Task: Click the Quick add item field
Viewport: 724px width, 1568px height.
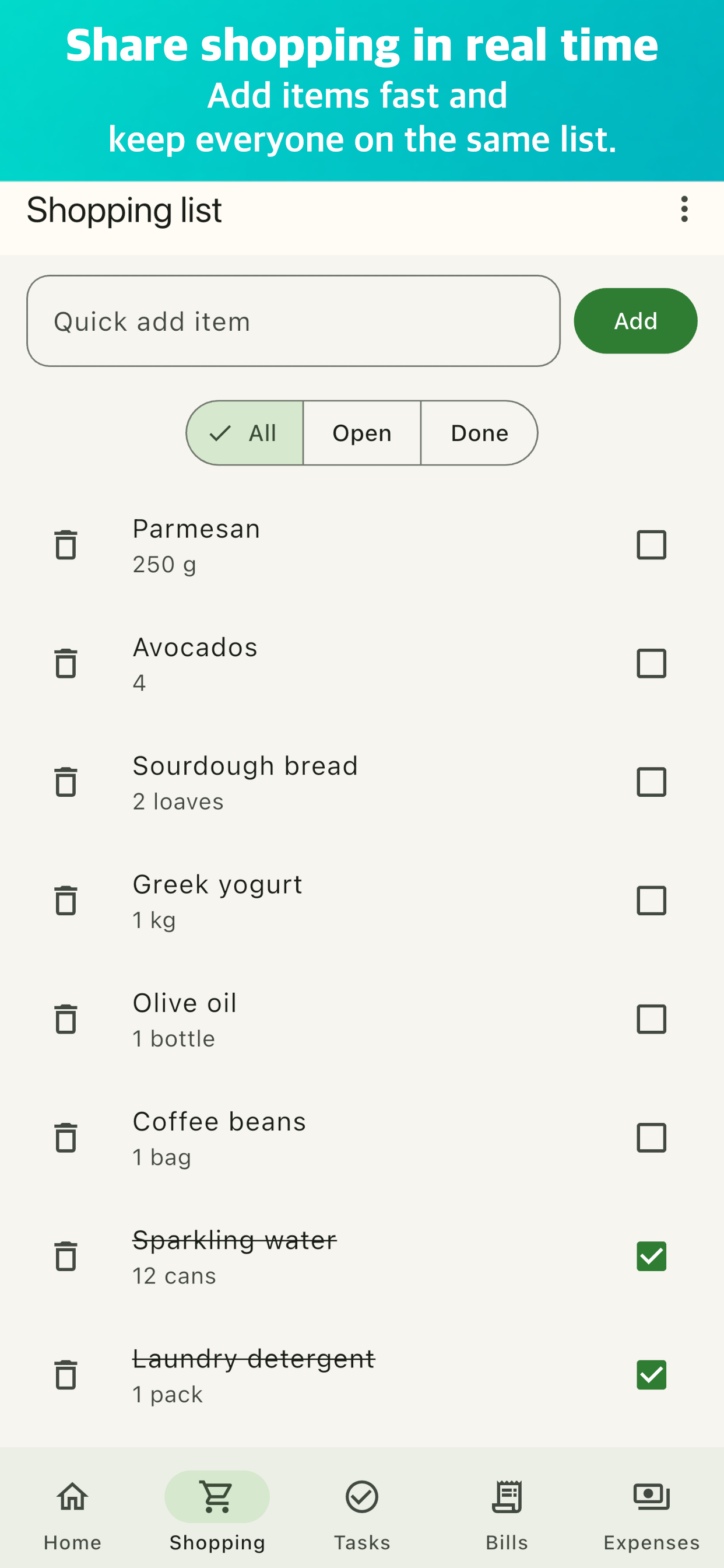Action: click(x=294, y=321)
